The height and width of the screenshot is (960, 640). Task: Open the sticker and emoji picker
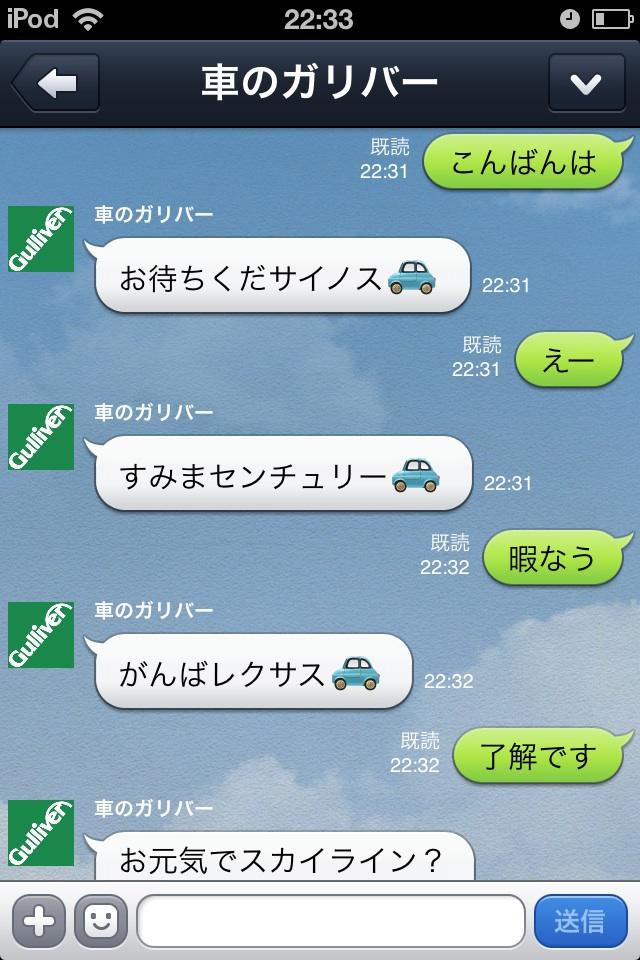[x=100, y=921]
